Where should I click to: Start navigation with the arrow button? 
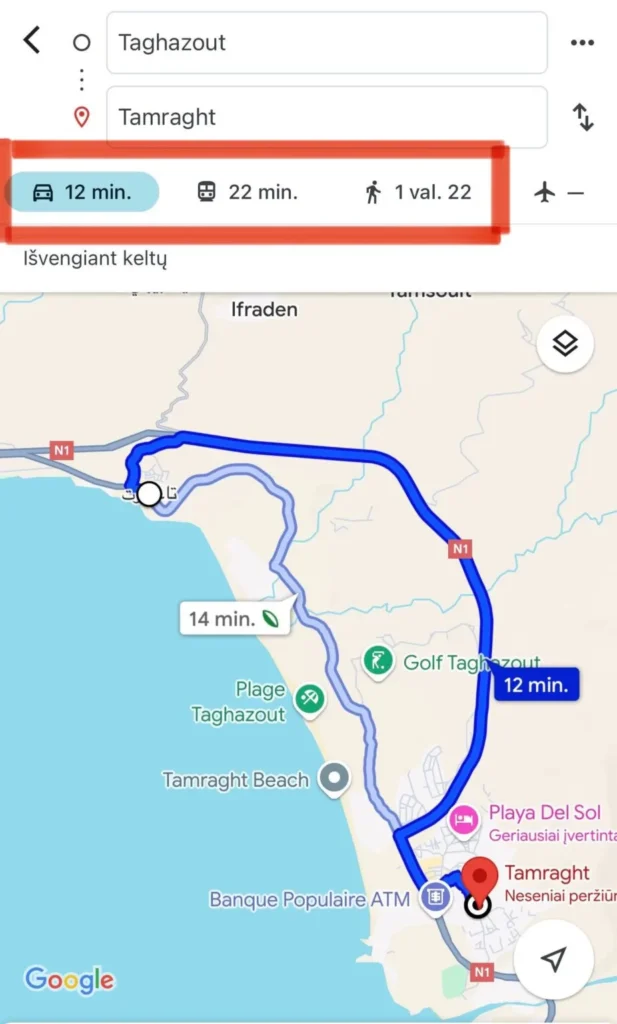pos(553,959)
